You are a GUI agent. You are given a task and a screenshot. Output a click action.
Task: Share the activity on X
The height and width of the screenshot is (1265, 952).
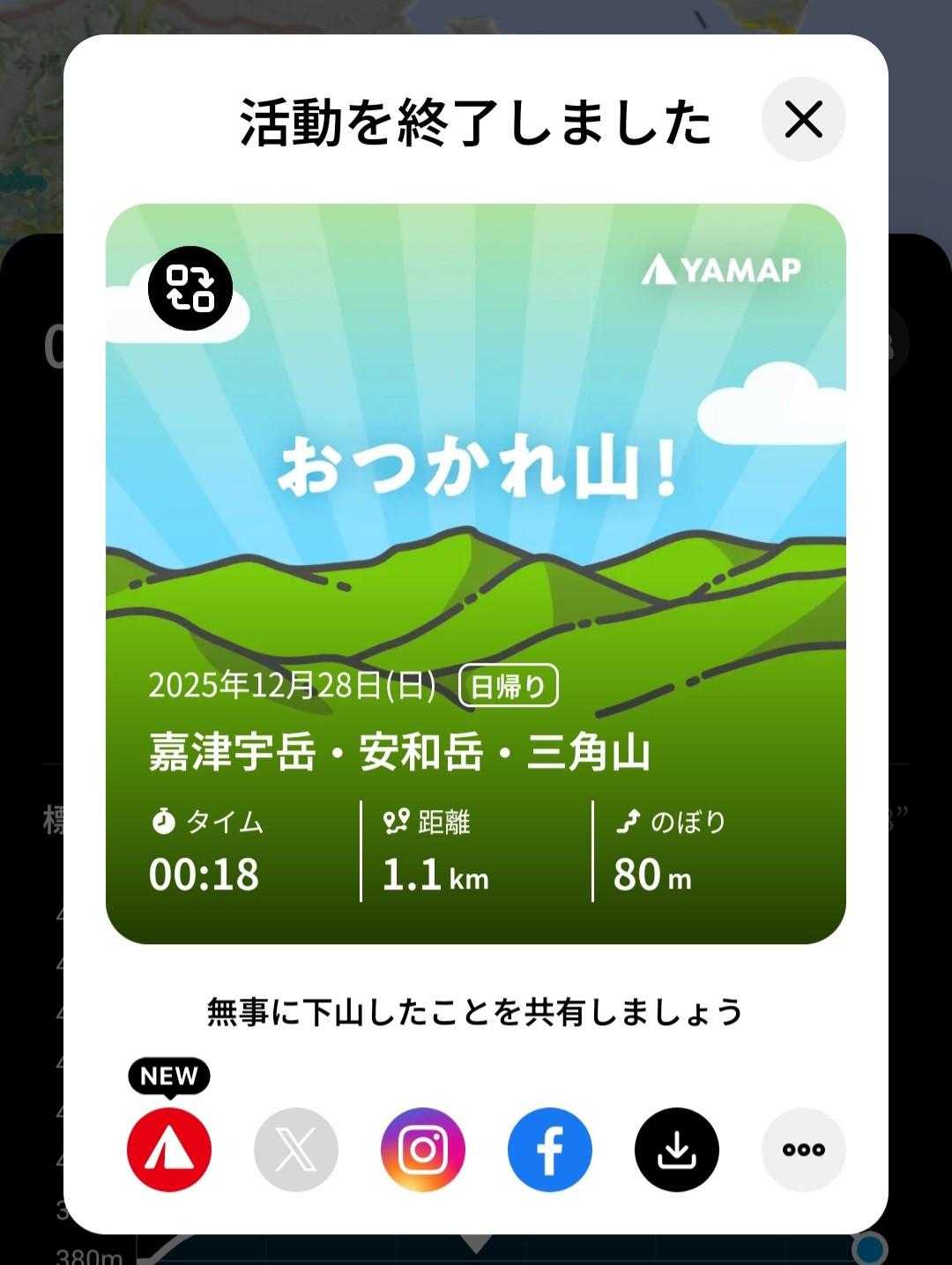(296, 1150)
